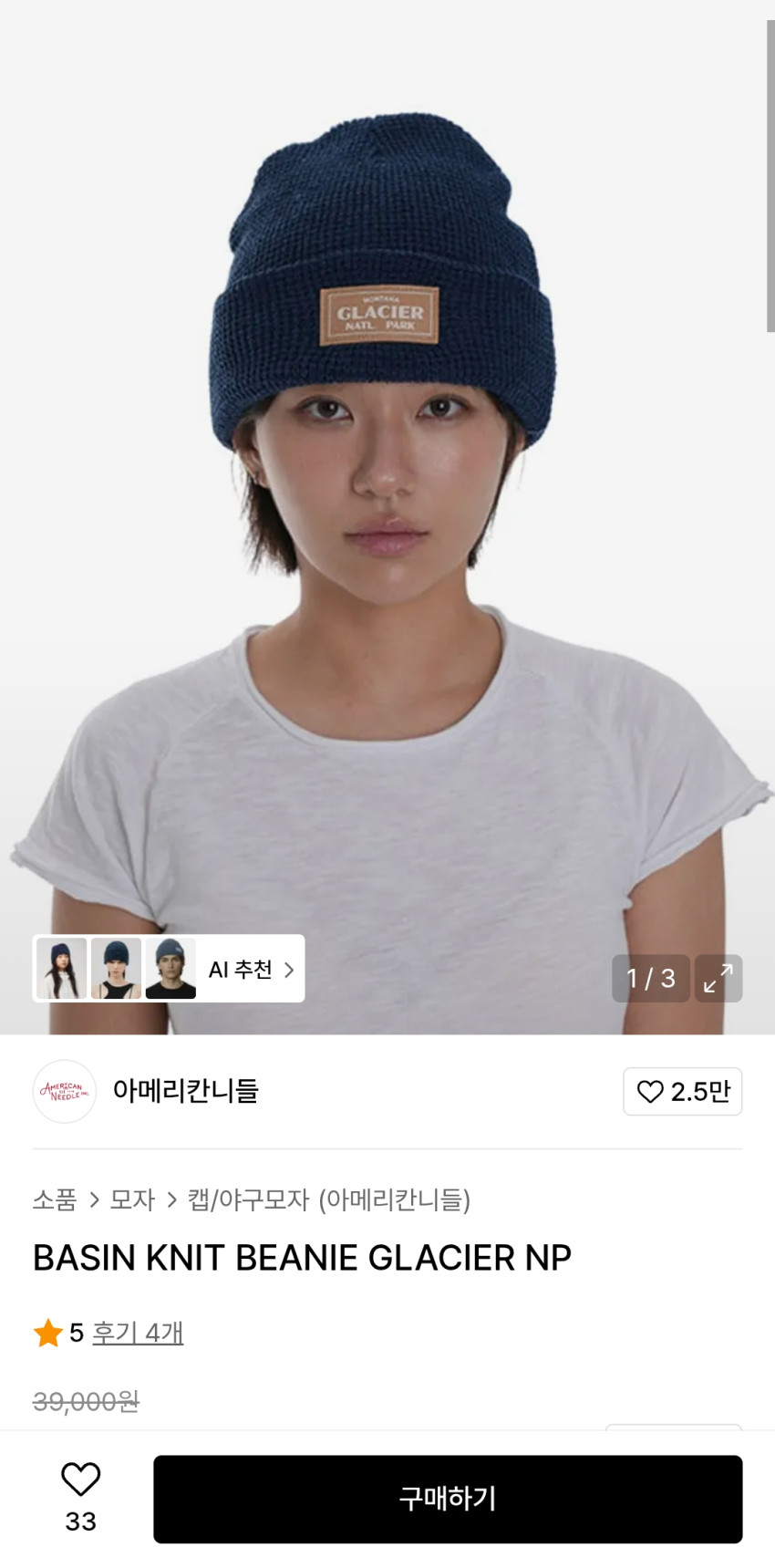Go to the 모자 category breadcrumb
The height and width of the screenshot is (1568, 775).
[132, 1199]
